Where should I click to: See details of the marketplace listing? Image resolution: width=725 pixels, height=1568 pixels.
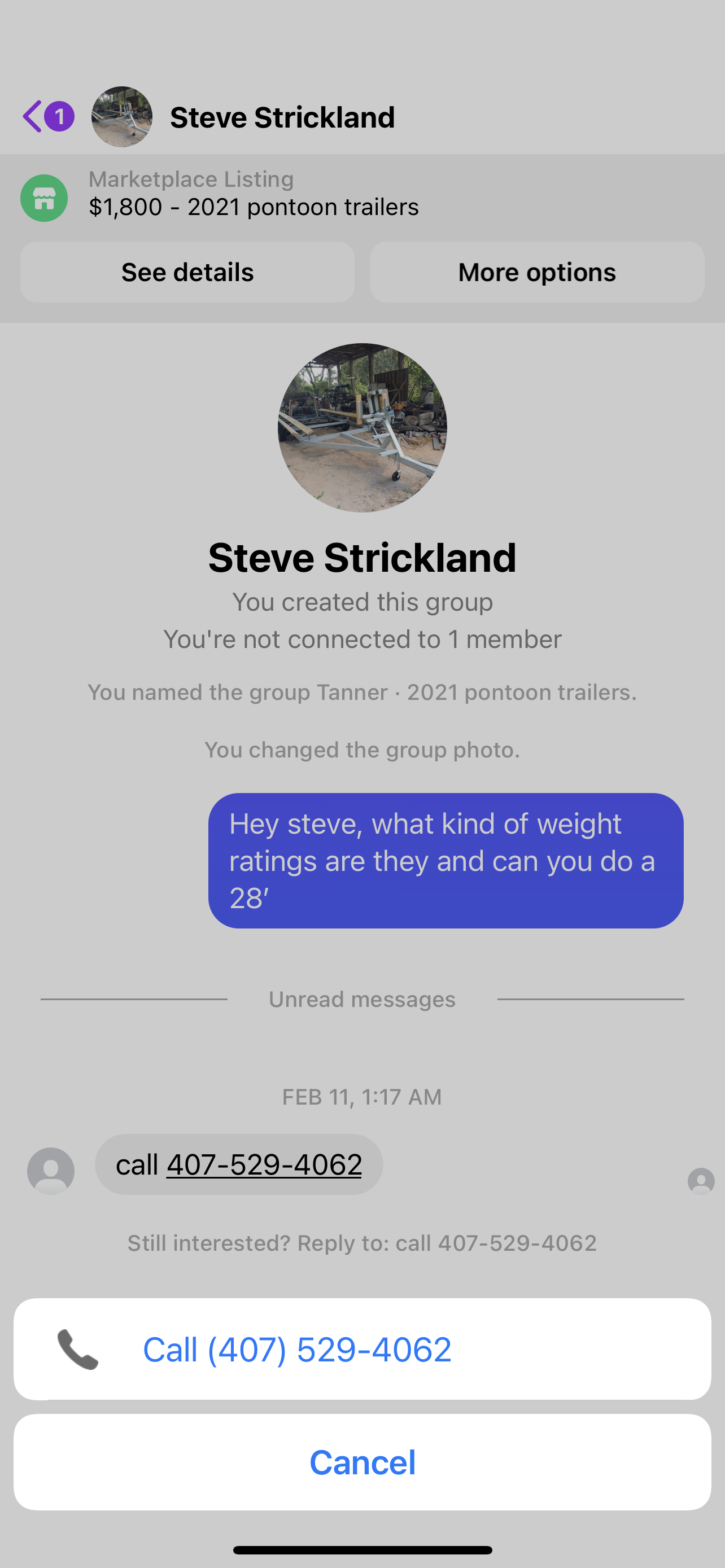coord(187,272)
